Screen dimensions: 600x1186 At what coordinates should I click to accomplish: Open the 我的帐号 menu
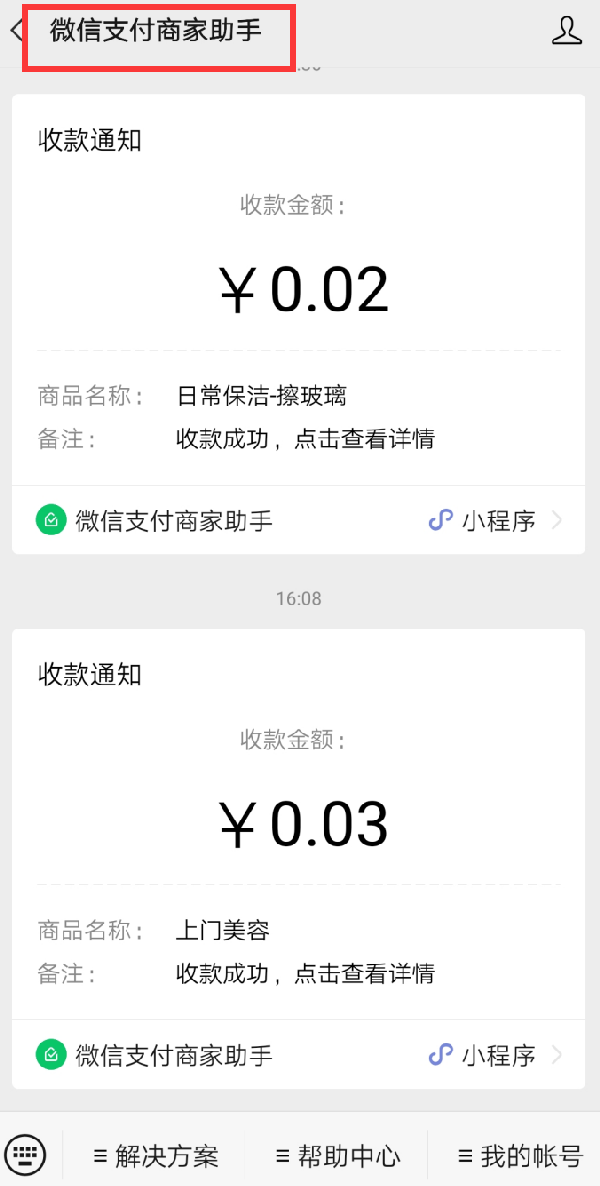(521, 1155)
